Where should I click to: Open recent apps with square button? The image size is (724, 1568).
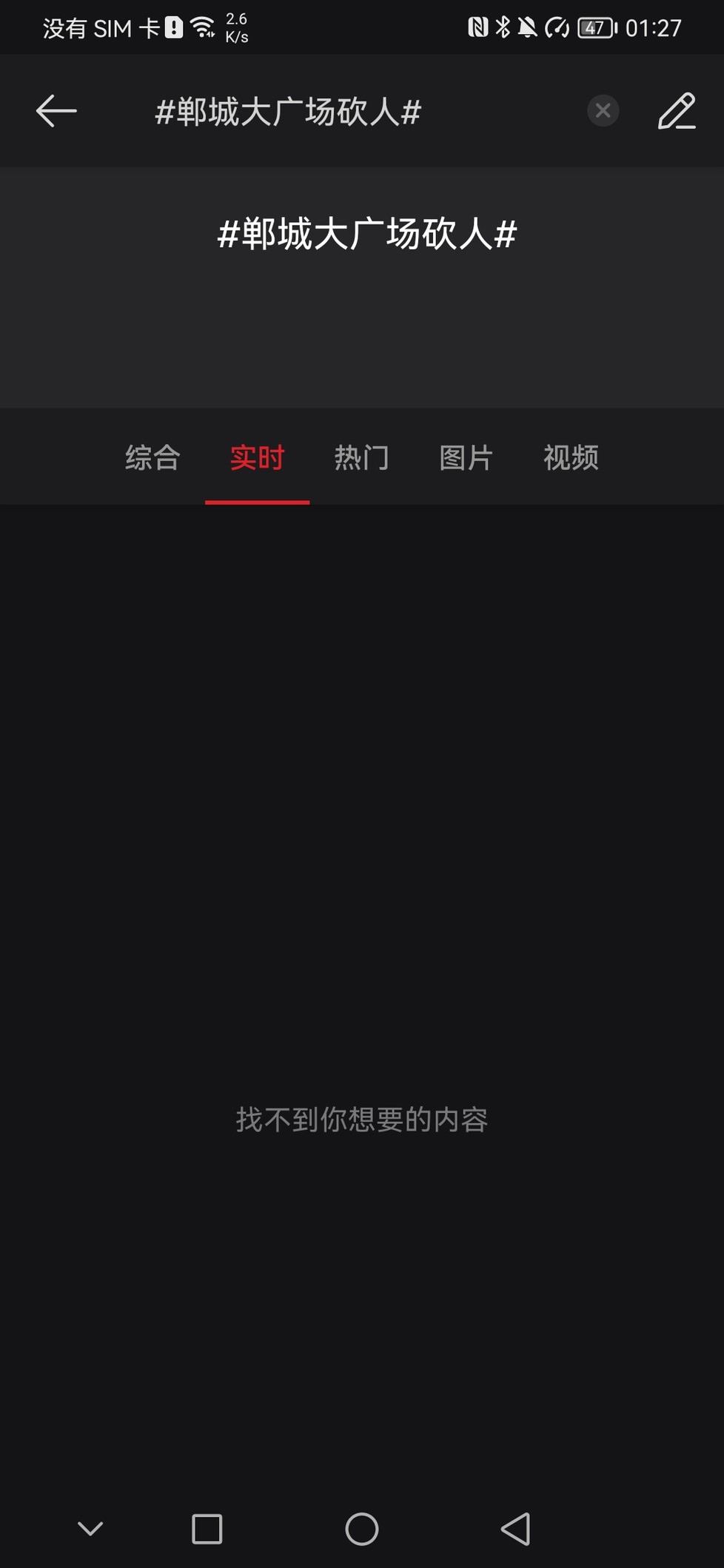pos(207,1529)
